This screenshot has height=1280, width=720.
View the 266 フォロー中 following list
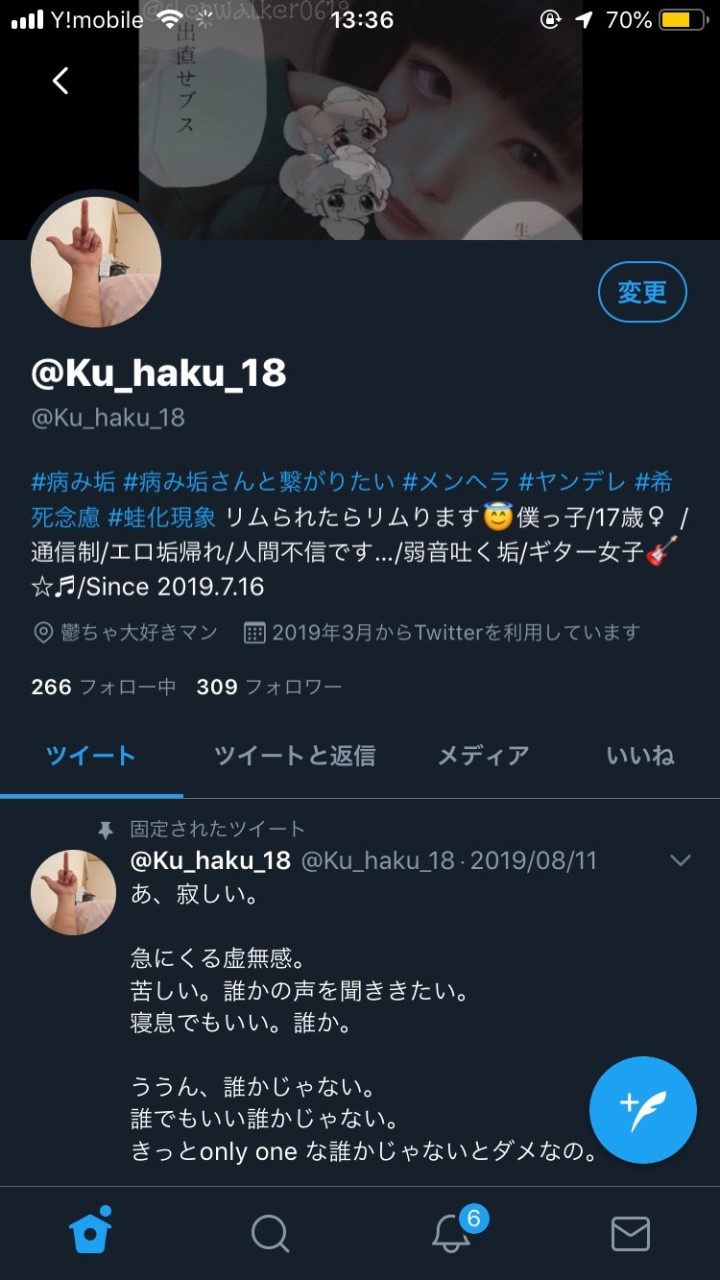103,687
